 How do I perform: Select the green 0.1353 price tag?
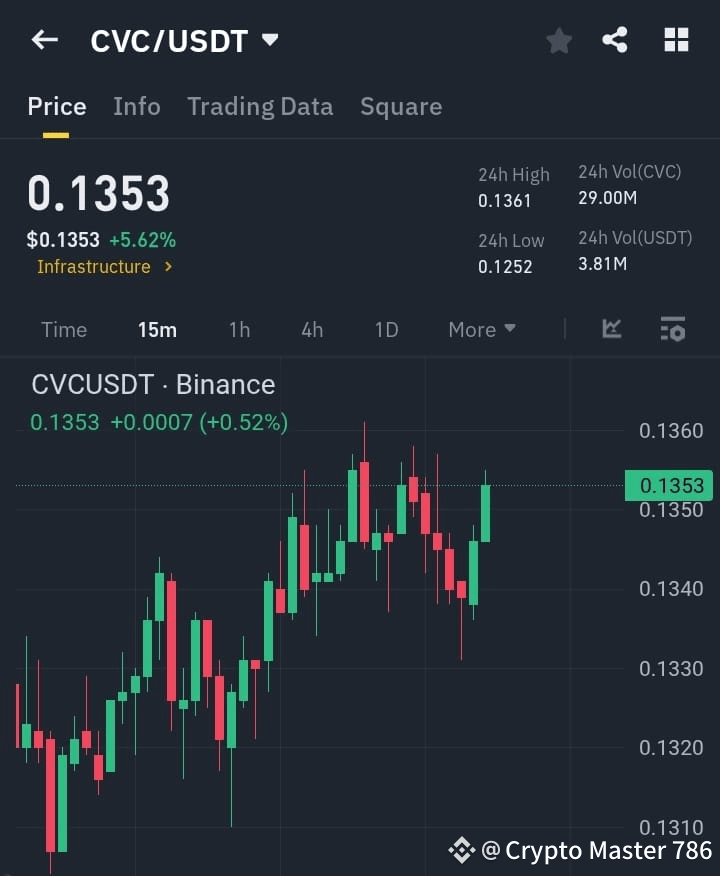[668, 485]
